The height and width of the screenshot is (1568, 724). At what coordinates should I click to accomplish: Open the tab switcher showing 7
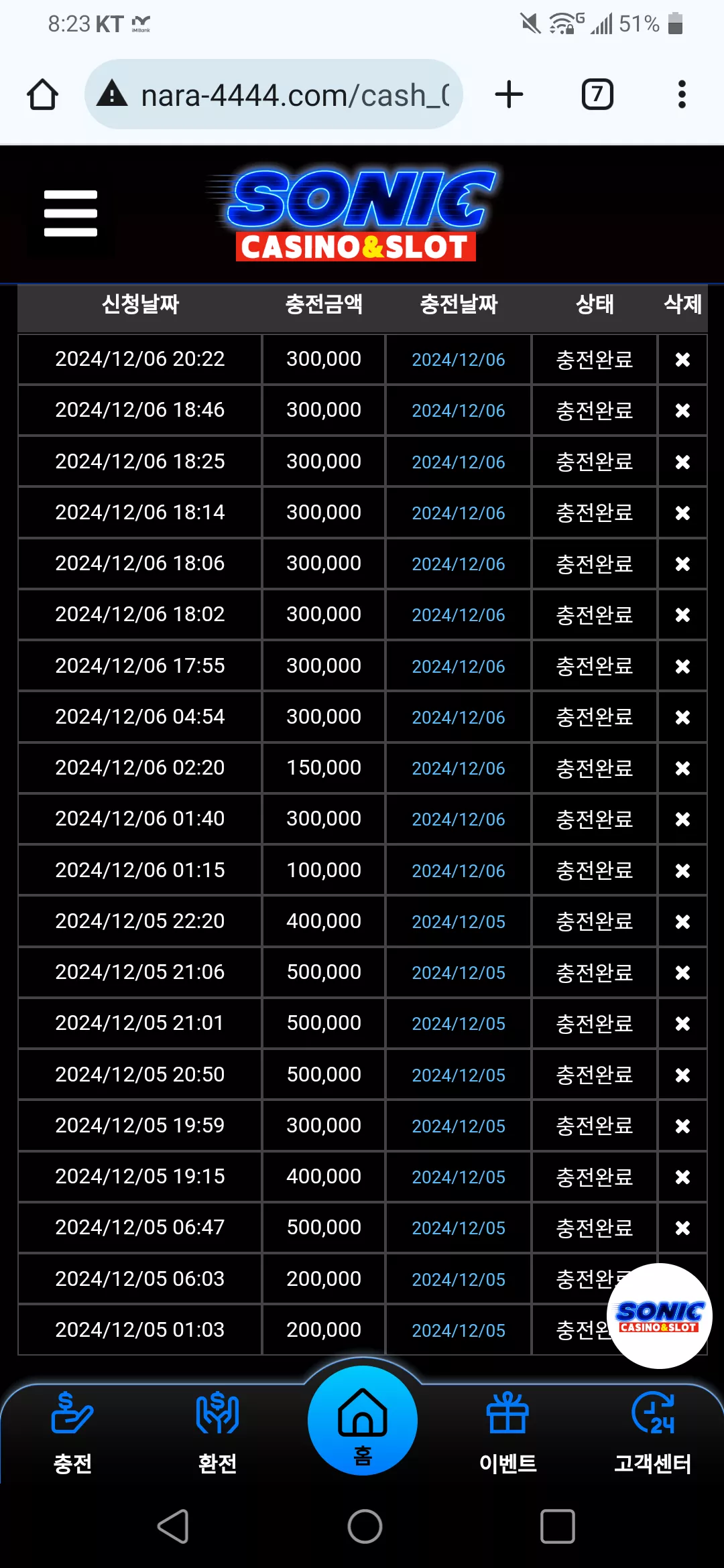pos(597,94)
